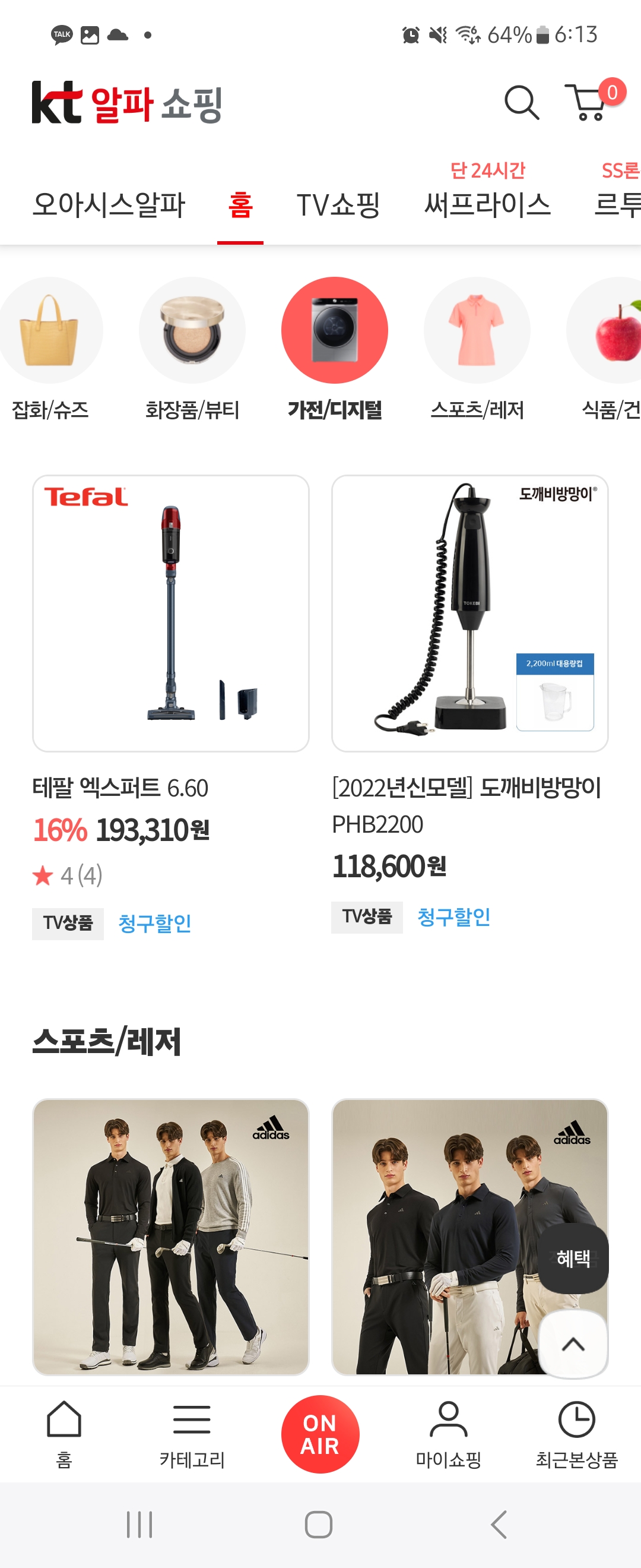View 최근본상품 recently viewed items
The width and height of the screenshot is (641, 1568).
click(x=576, y=1434)
